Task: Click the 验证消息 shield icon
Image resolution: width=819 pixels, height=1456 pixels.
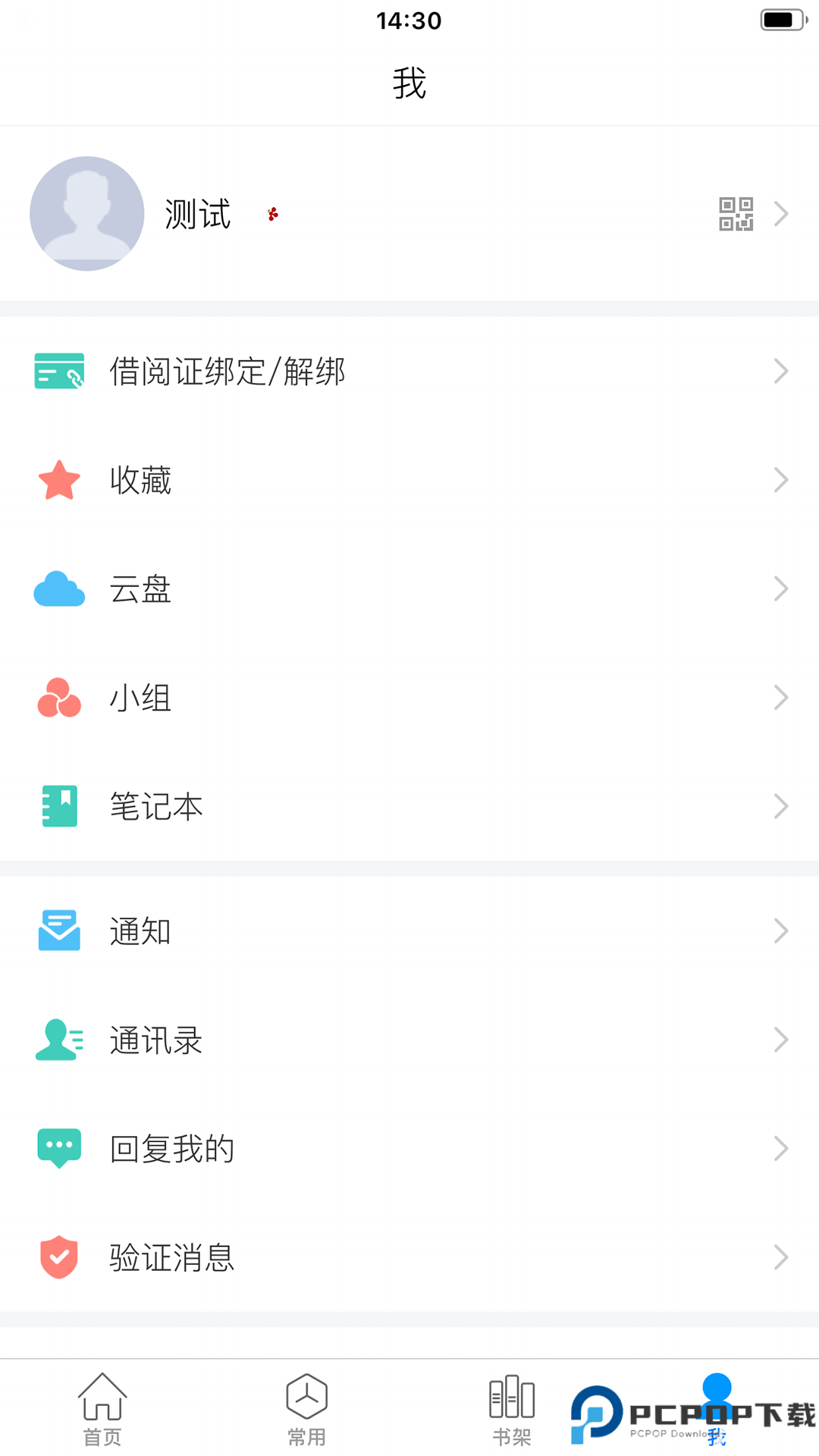Action: [58, 1257]
